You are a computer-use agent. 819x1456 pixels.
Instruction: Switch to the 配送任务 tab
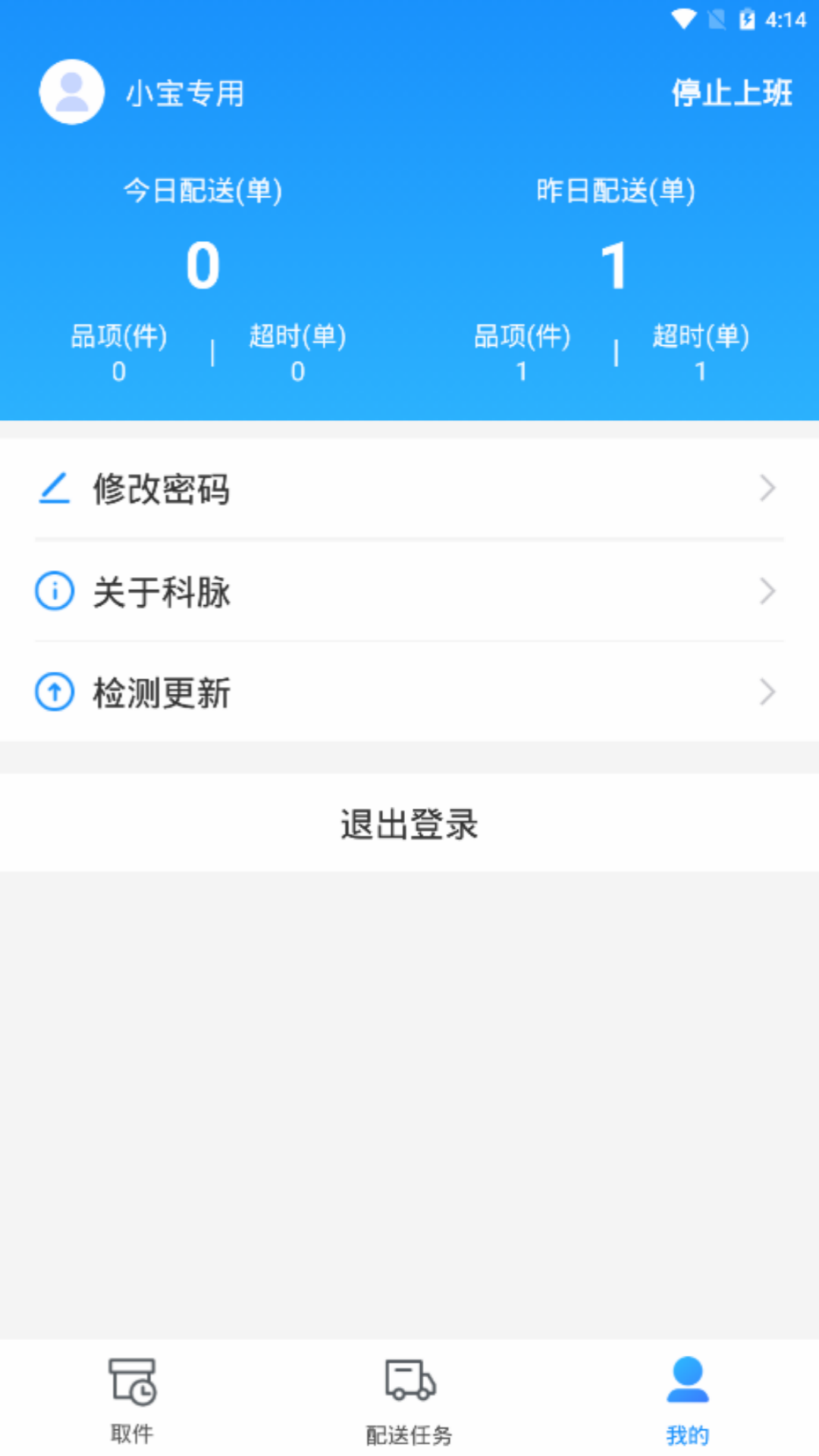(409, 1400)
